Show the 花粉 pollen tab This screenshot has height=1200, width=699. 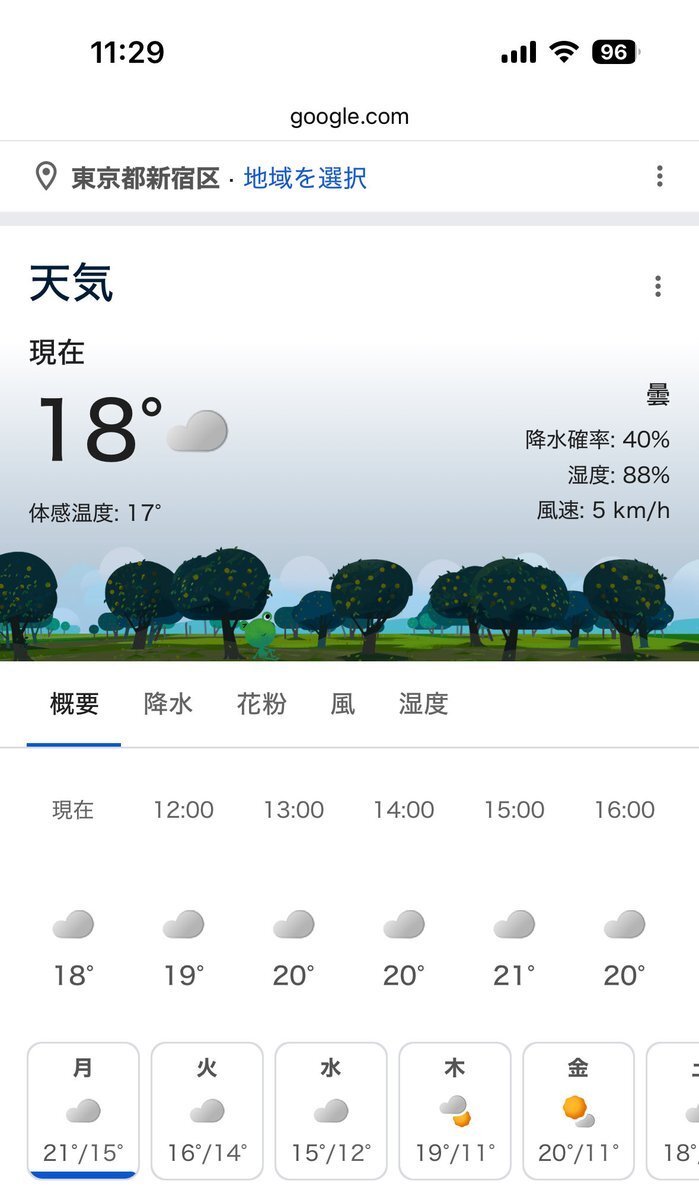(261, 704)
